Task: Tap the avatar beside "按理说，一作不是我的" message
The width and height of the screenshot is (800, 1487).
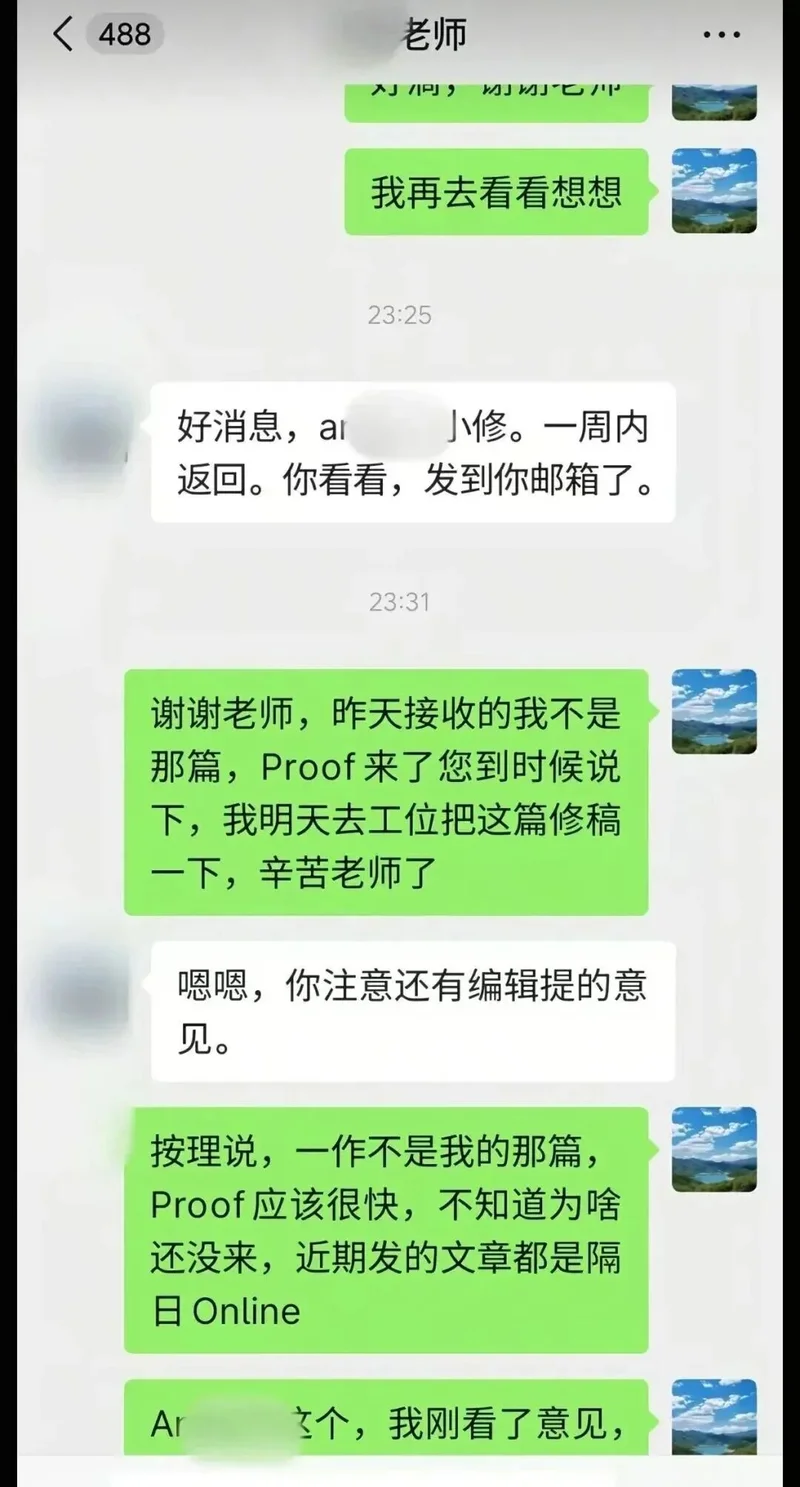Action: [713, 1149]
